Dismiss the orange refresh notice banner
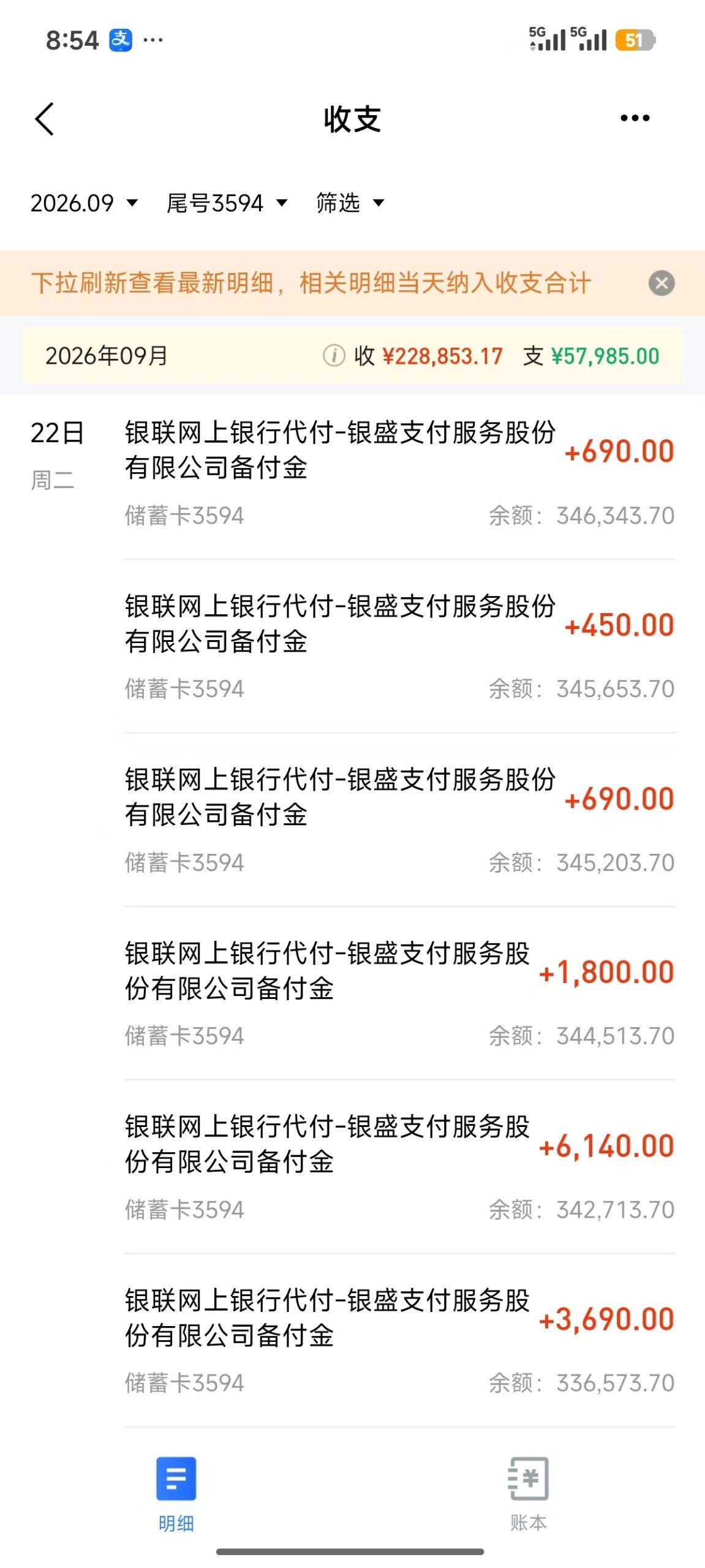Viewport: 705px width, 1568px height. pyautogui.click(x=662, y=284)
